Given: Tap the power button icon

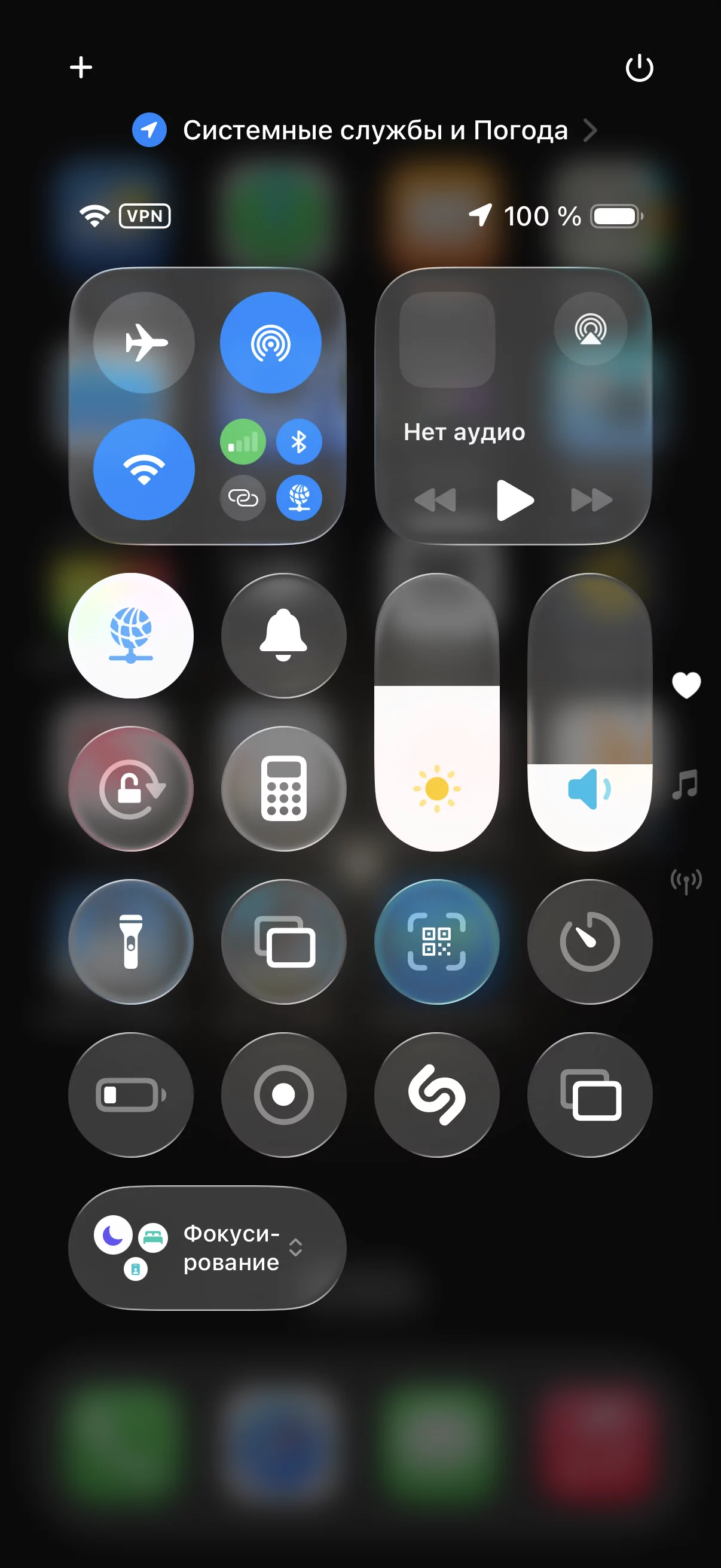Looking at the screenshot, I should click(x=639, y=68).
